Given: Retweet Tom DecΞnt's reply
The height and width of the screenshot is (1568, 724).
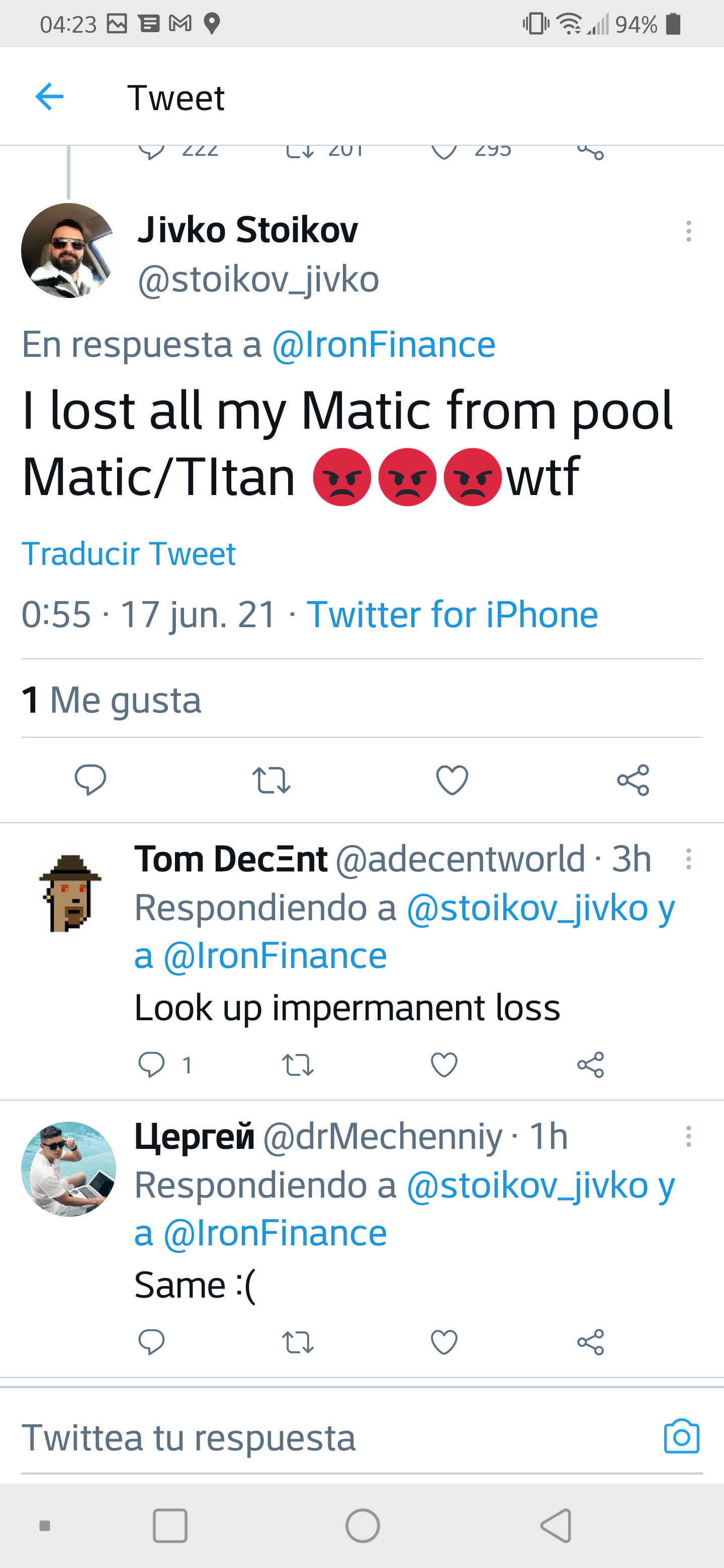Looking at the screenshot, I should click(x=298, y=1064).
